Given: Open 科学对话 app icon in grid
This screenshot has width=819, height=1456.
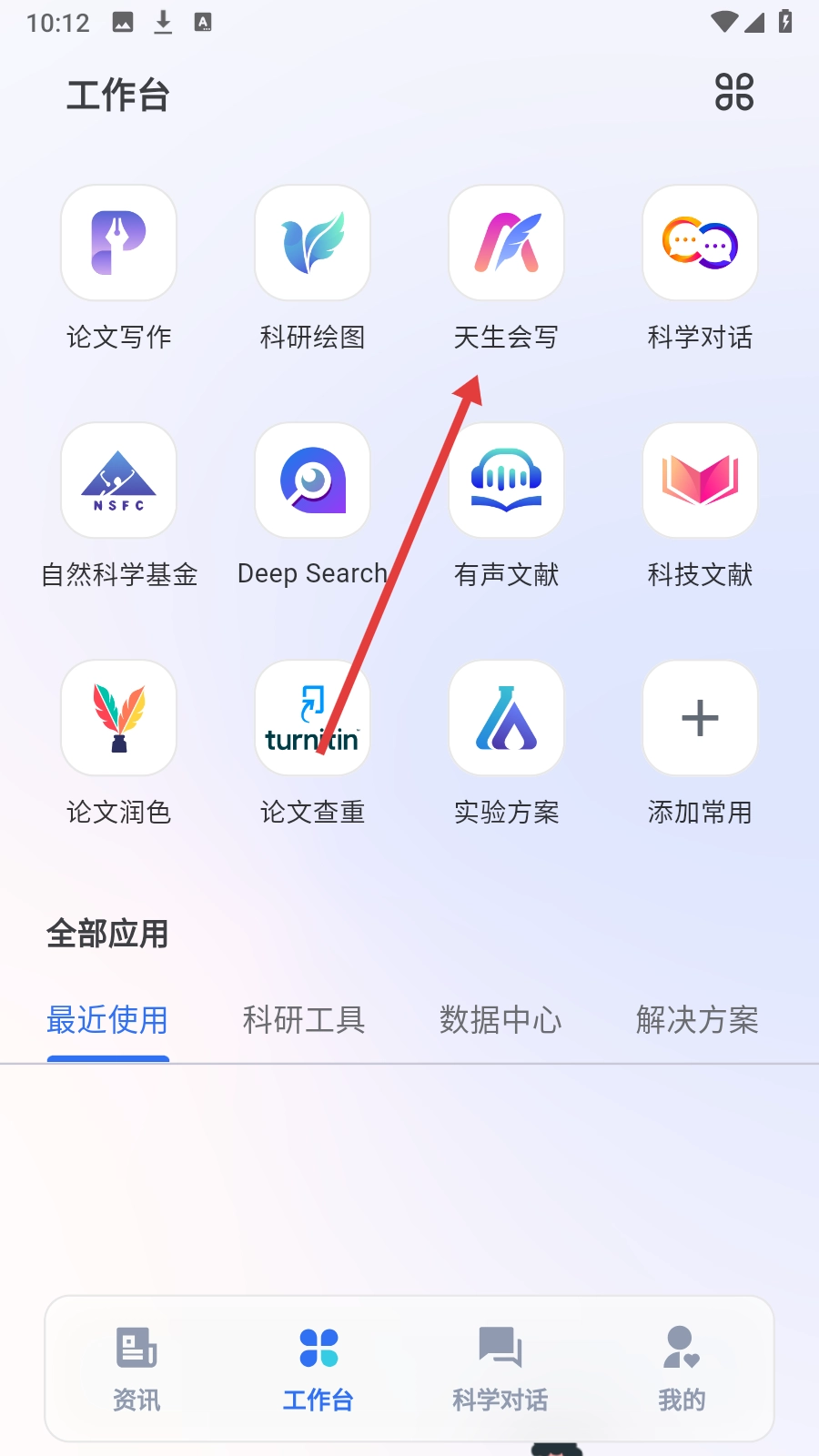Looking at the screenshot, I should point(700,244).
